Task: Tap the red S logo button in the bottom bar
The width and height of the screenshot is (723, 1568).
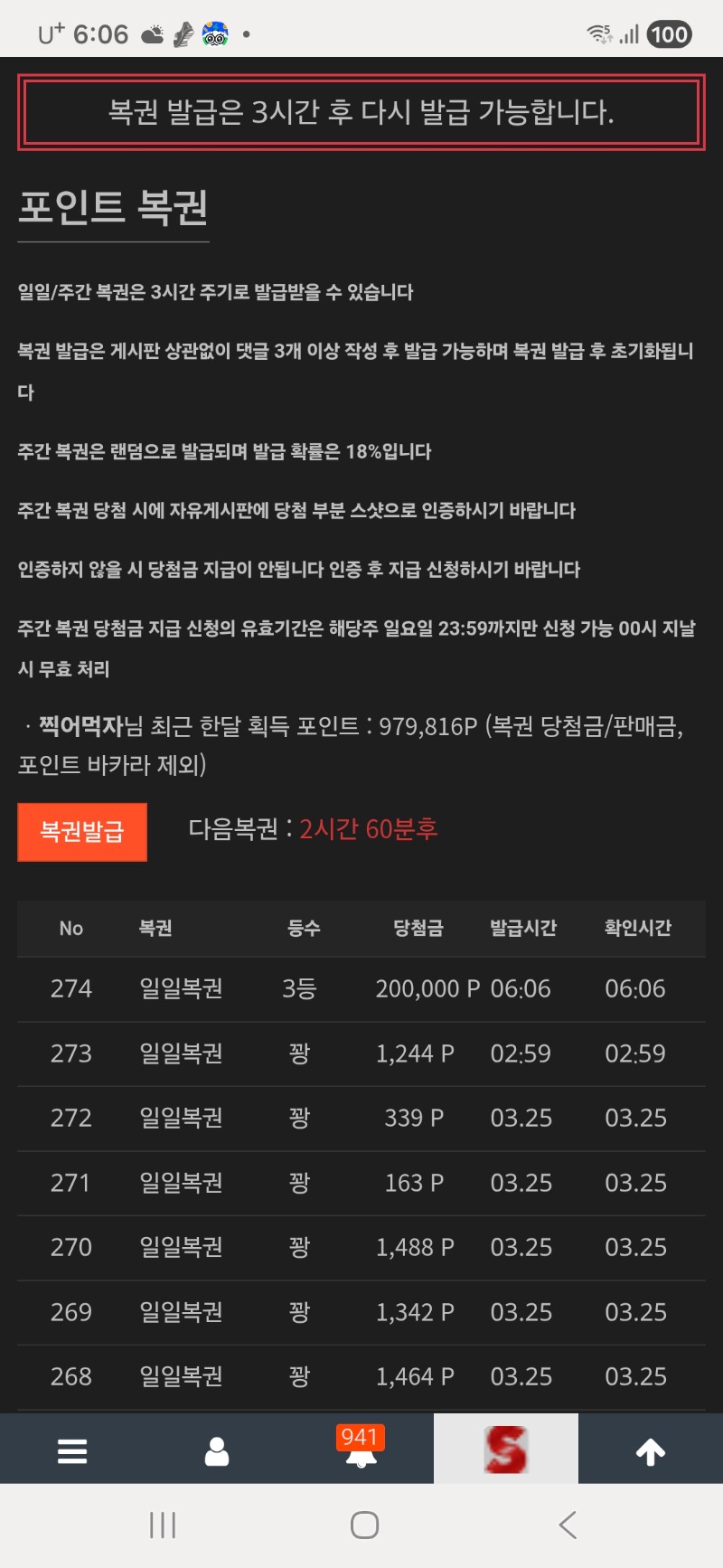Action: pyautogui.click(x=505, y=1449)
